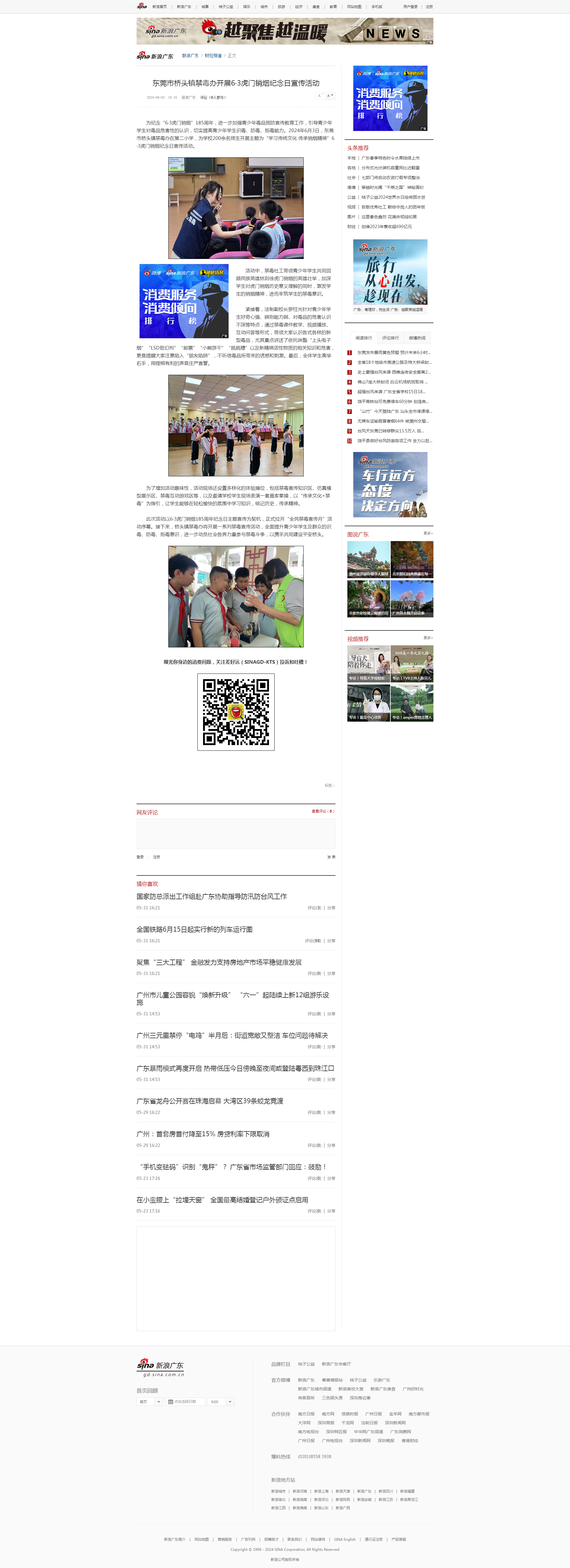Open the 9:00 time dropdown
Viewport: 570px width, 1568px height.
221,1401
